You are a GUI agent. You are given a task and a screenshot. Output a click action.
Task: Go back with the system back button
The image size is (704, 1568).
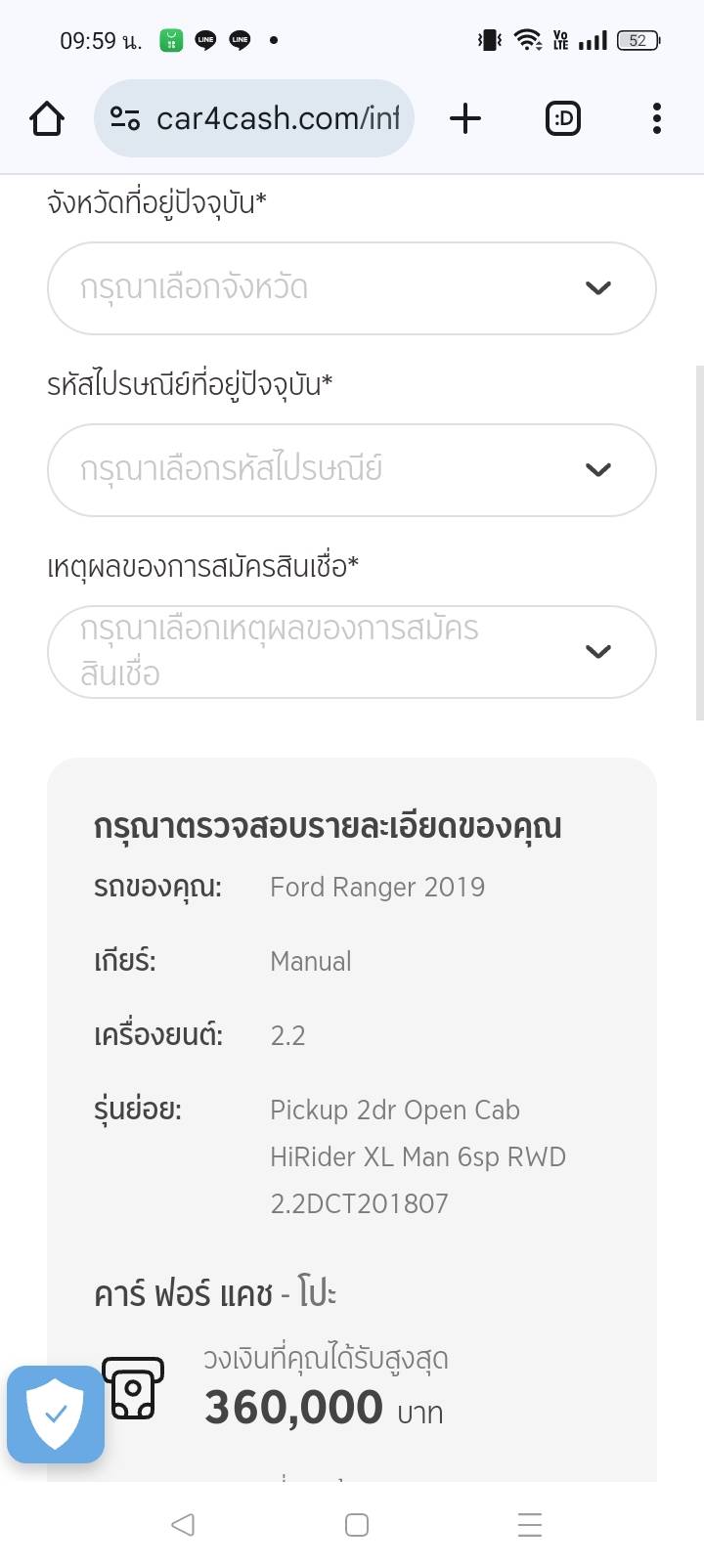[183, 1525]
